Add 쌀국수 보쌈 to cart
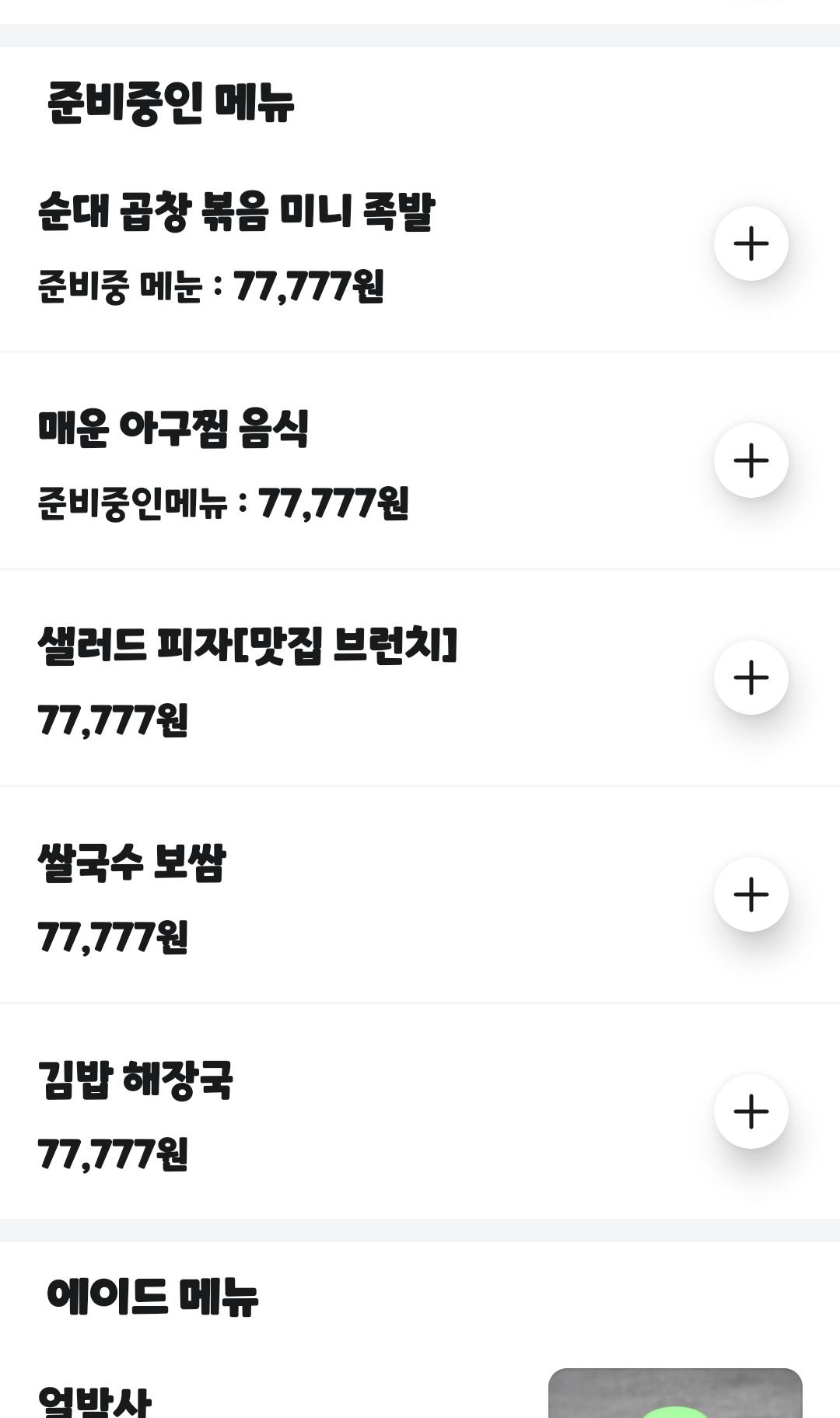The image size is (840, 1418). pos(751,895)
